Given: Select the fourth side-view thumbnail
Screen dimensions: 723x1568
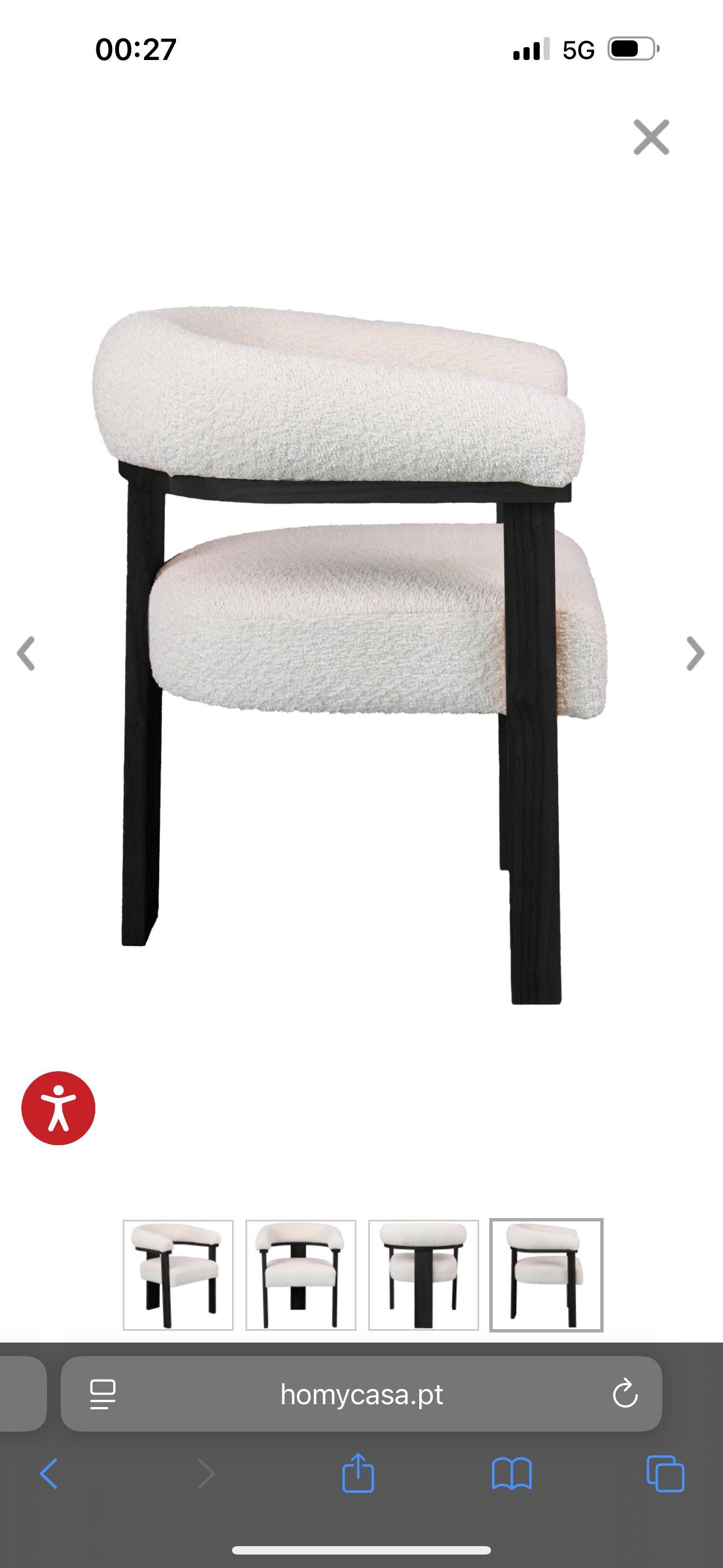Looking at the screenshot, I should 546,1275.
